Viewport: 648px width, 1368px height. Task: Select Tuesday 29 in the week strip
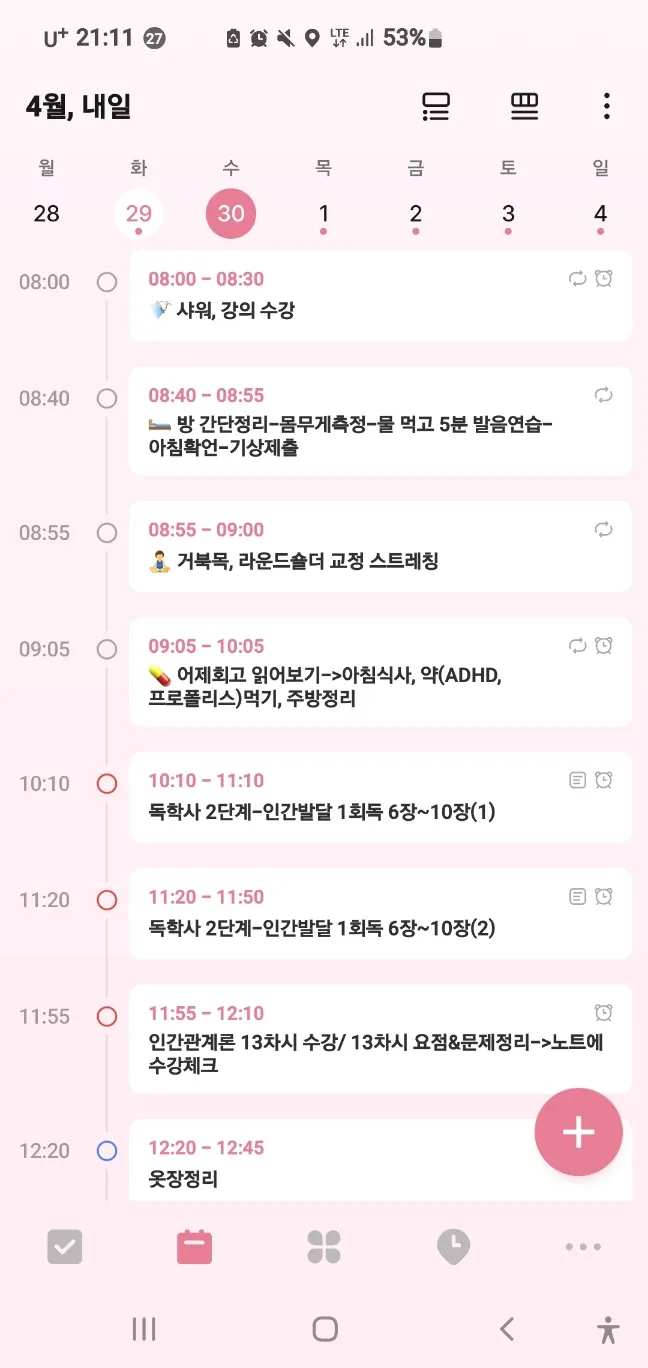(139, 213)
